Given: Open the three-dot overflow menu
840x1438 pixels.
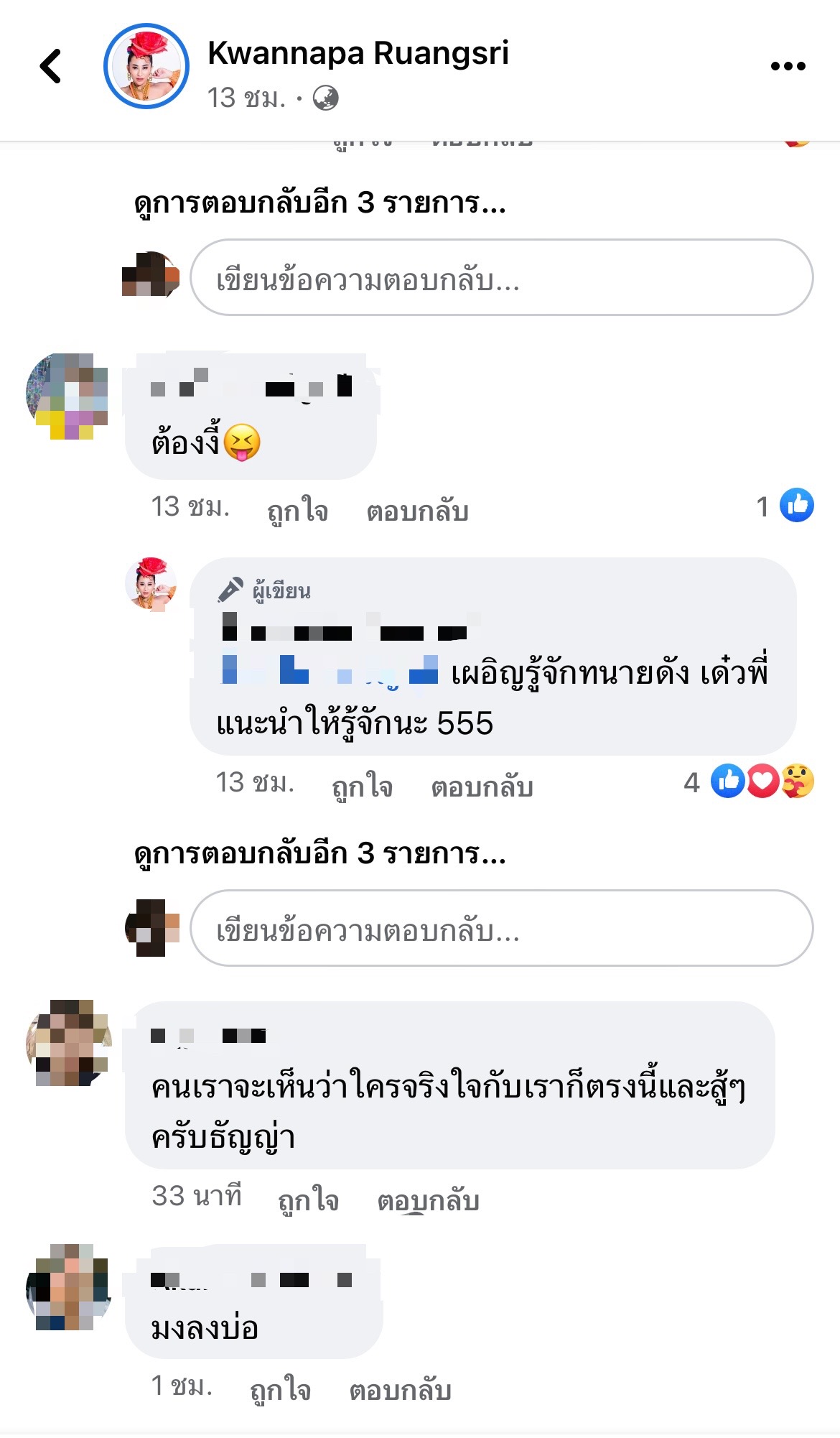Looking at the screenshot, I should pyautogui.click(x=788, y=66).
